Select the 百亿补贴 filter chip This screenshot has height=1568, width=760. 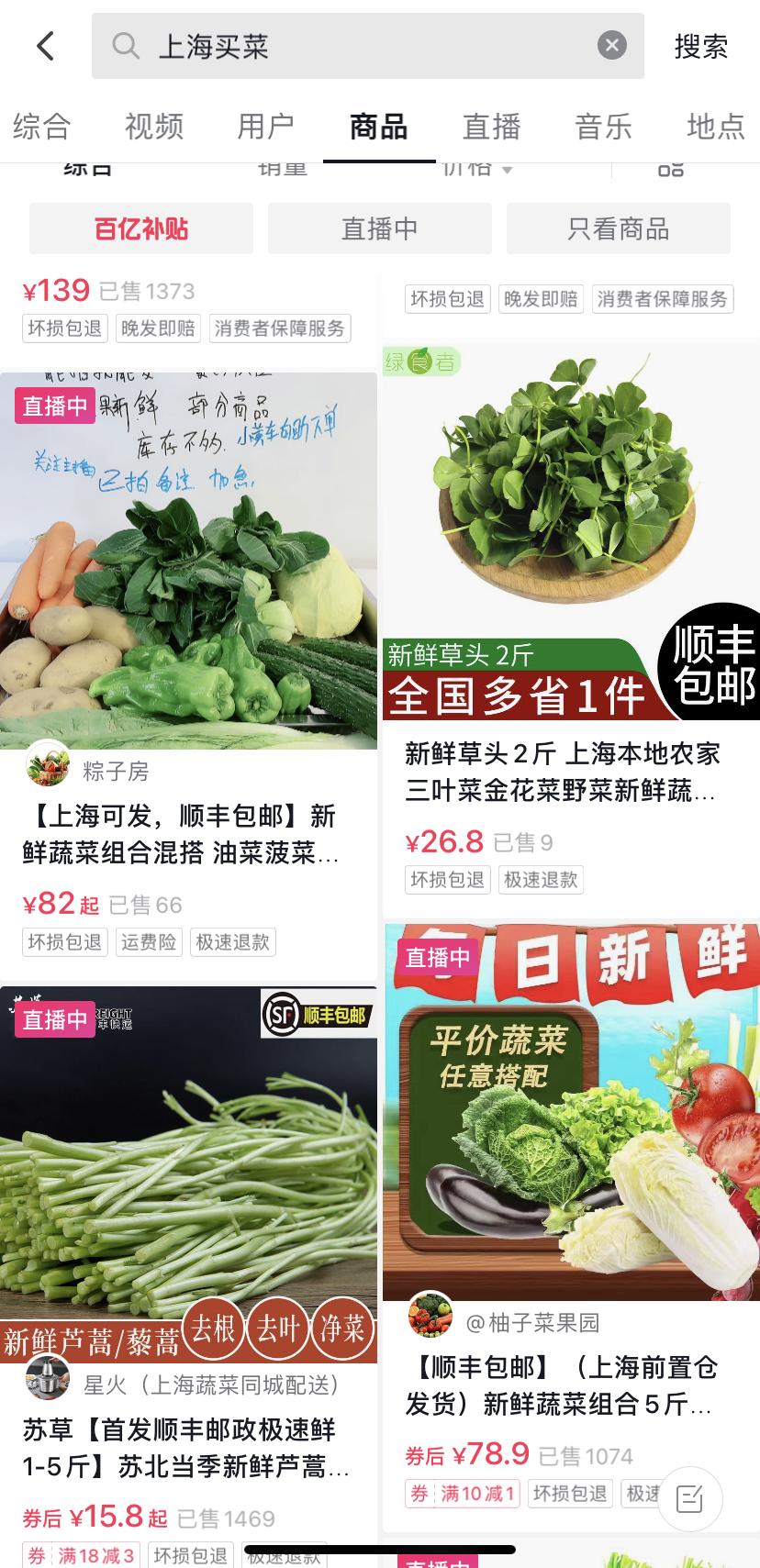141,228
